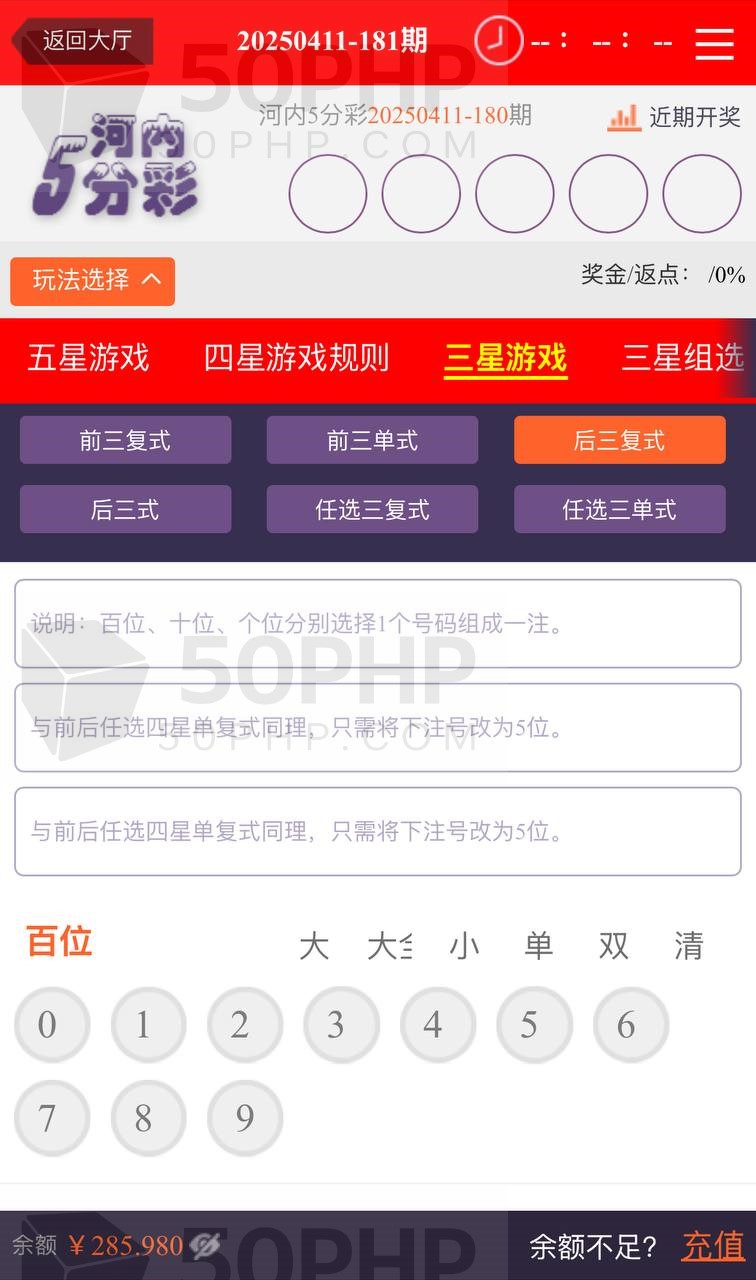
Task: Select the 后三式 play type
Action: (125, 509)
